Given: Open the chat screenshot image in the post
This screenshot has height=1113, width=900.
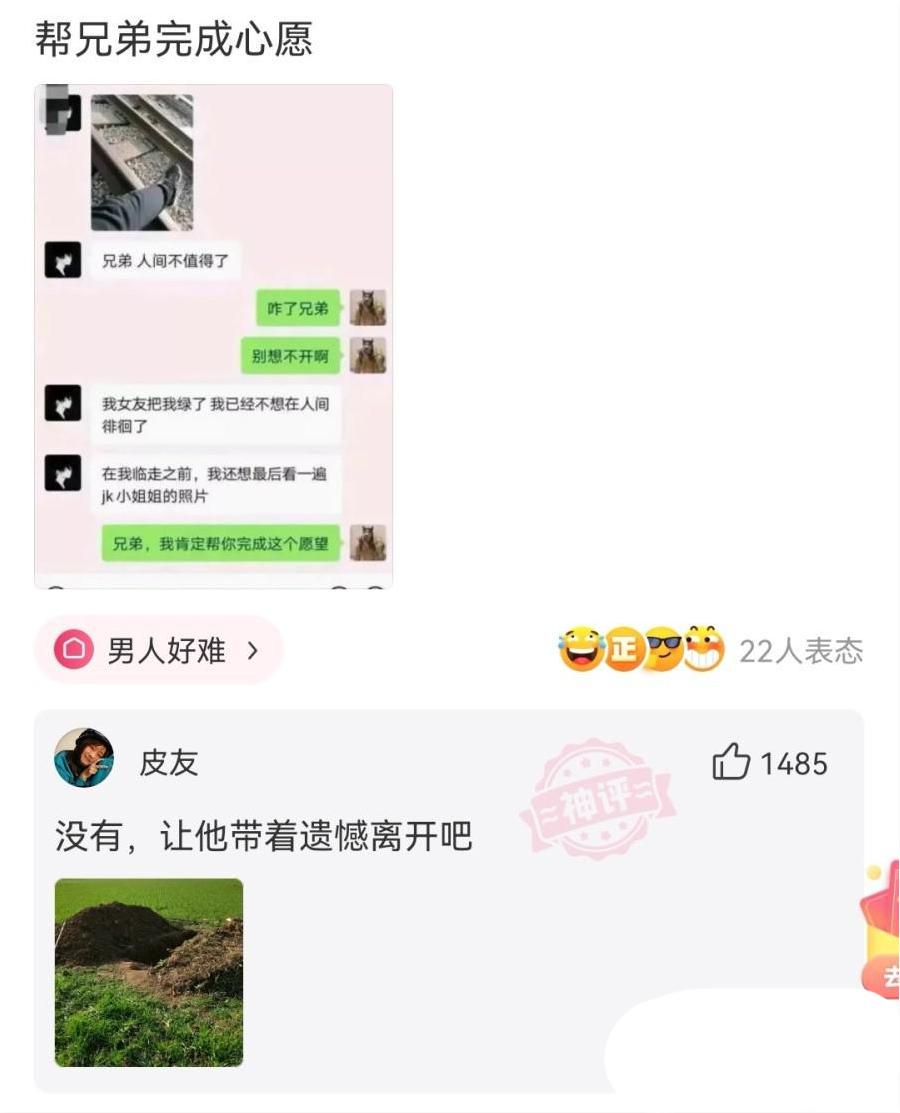Looking at the screenshot, I should [x=213, y=336].
